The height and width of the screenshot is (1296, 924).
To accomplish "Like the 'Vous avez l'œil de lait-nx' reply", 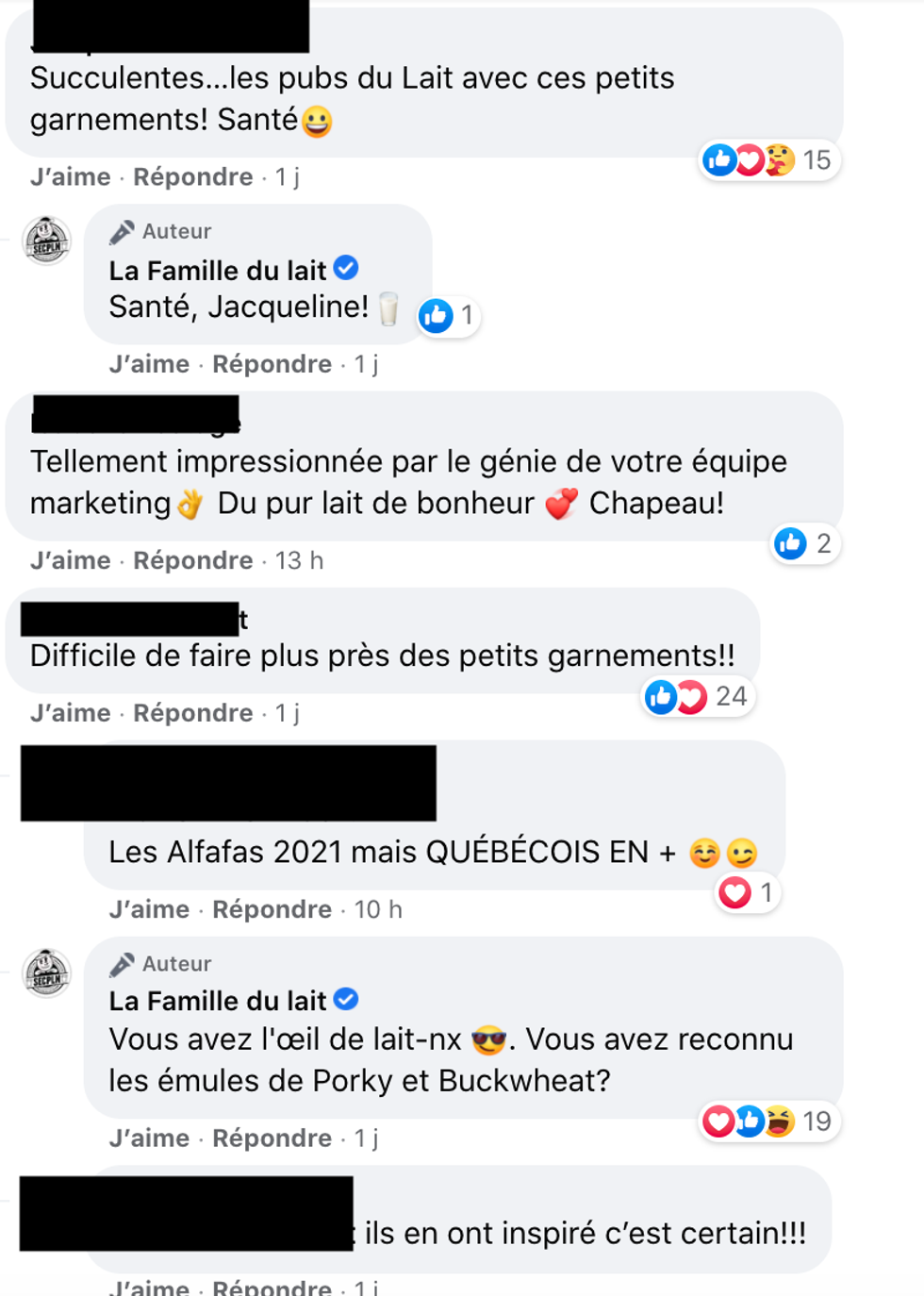I will click(149, 1138).
